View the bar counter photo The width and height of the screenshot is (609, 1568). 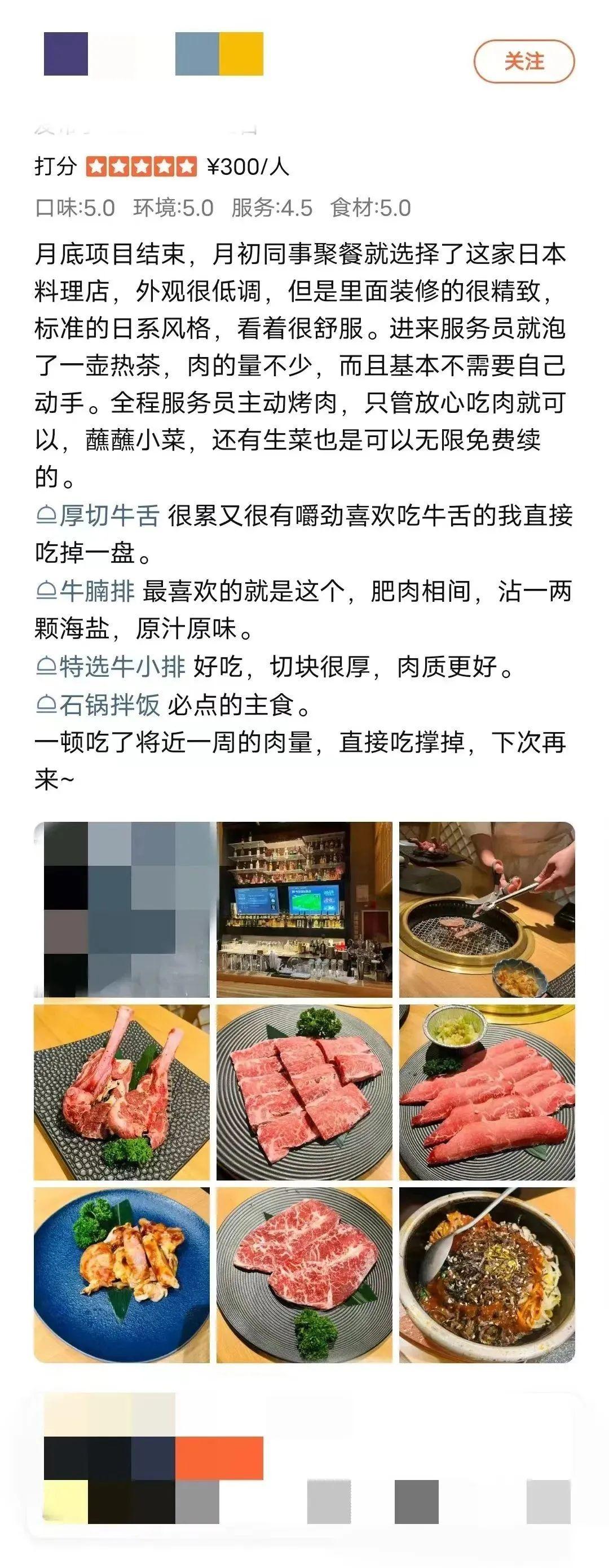(304, 909)
